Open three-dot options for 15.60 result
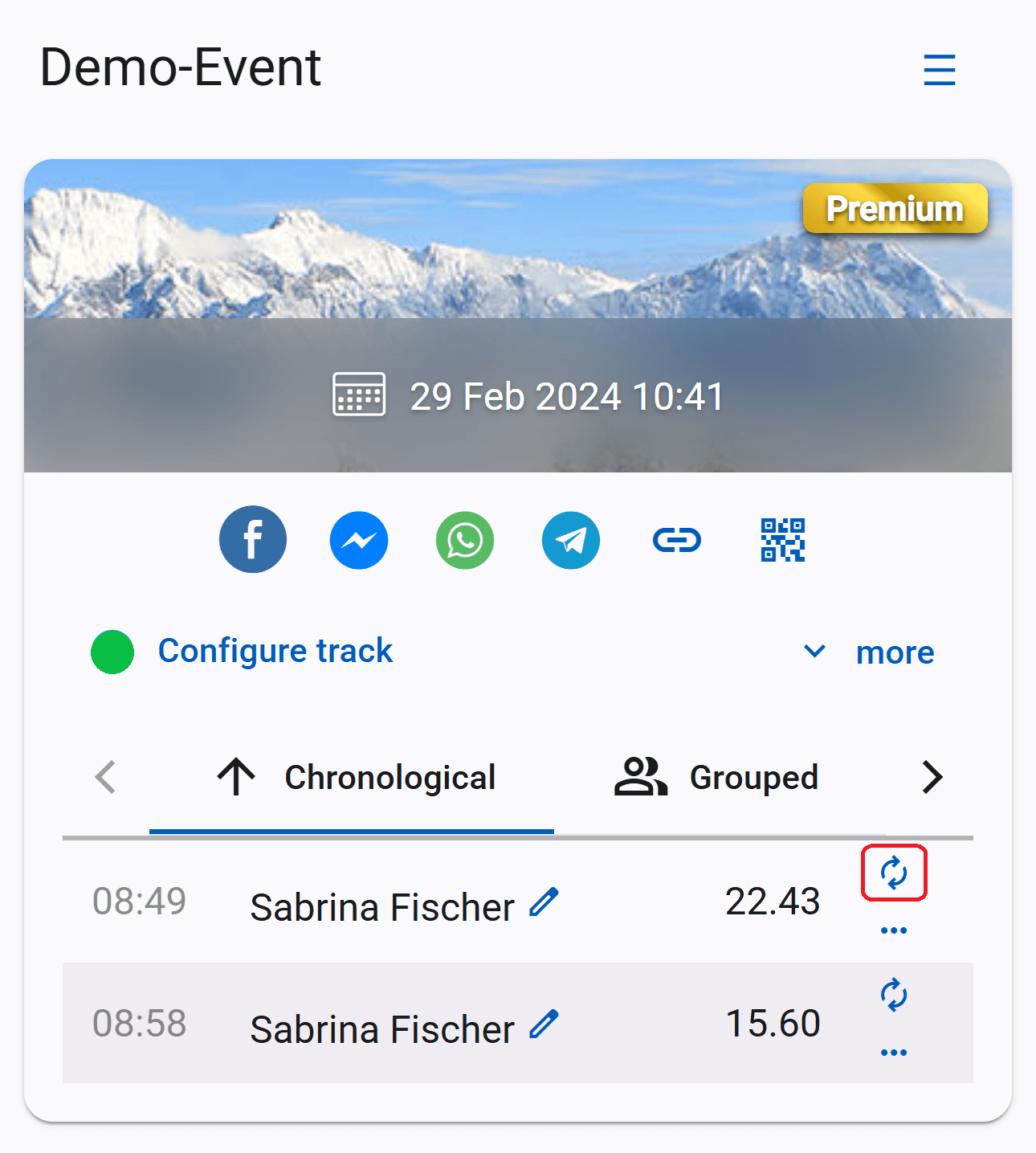Screen dimensions: 1036x1153 click(894, 1053)
